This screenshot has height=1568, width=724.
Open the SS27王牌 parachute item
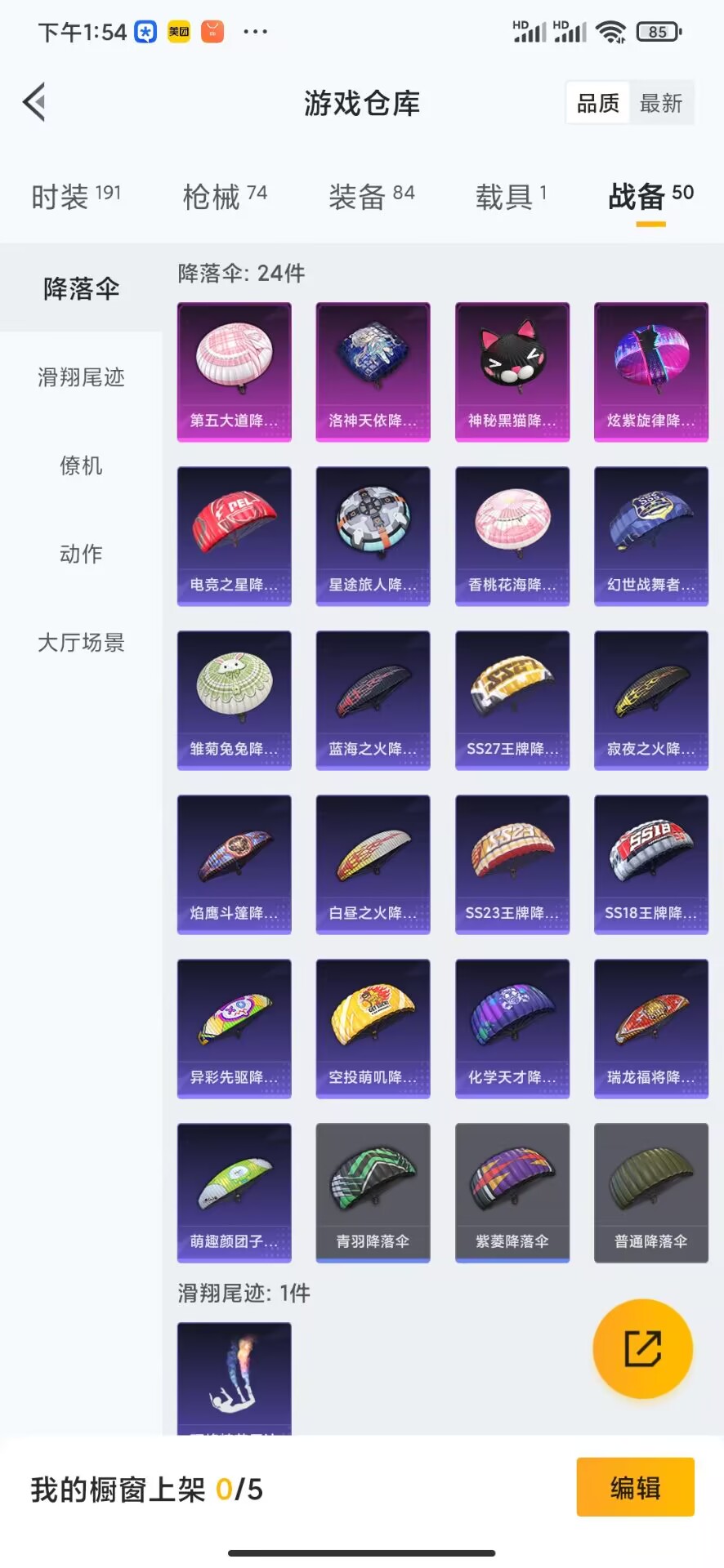[512, 700]
